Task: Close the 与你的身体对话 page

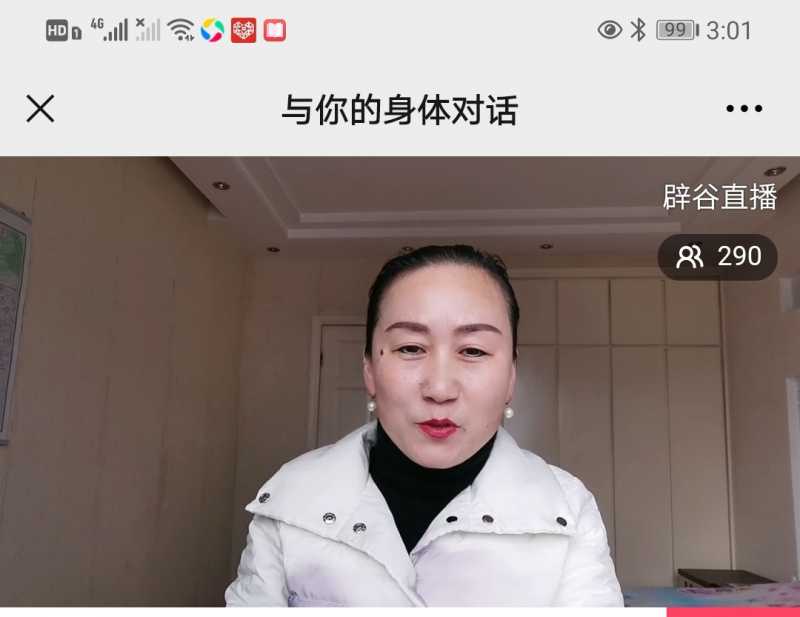Action: (x=40, y=109)
